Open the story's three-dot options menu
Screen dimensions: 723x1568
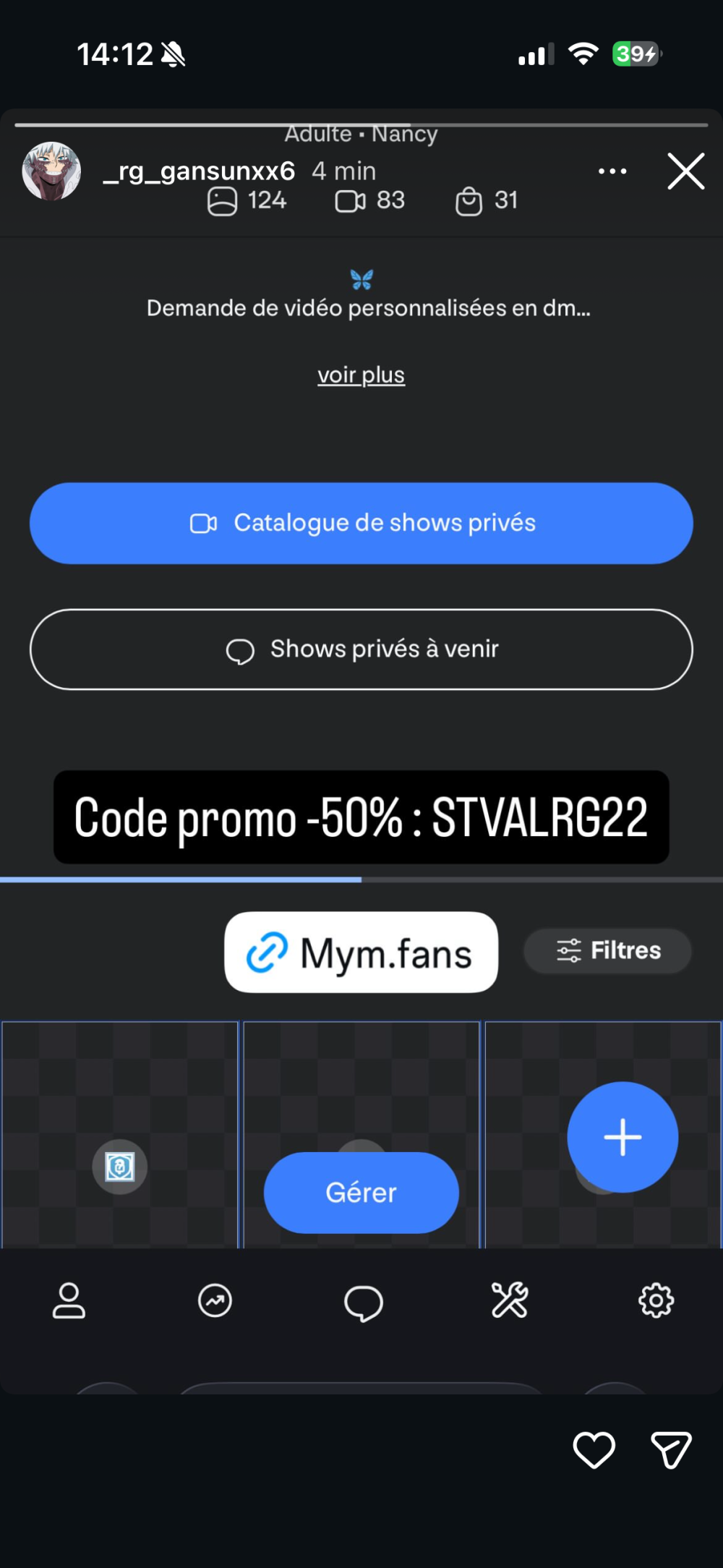coord(612,171)
